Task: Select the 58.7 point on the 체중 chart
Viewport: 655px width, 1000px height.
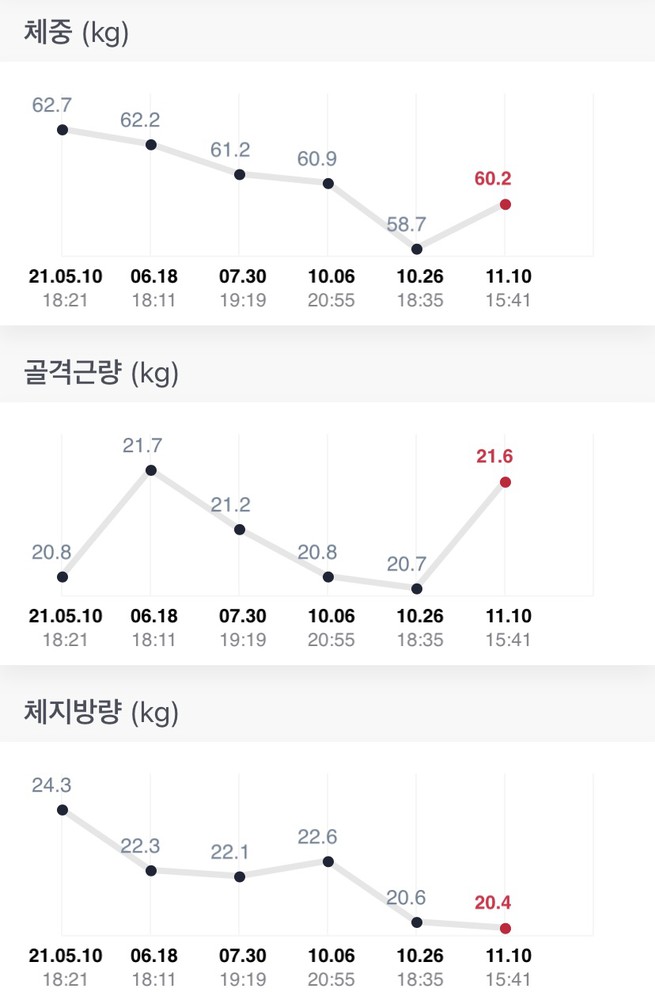Action: (x=417, y=249)
